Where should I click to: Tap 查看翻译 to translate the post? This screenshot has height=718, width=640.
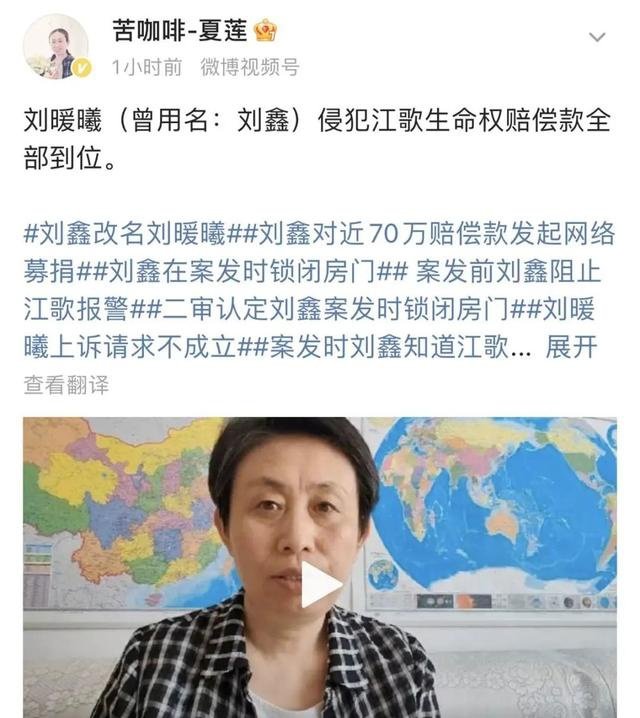pyautogui.click(x=66, y=384)
